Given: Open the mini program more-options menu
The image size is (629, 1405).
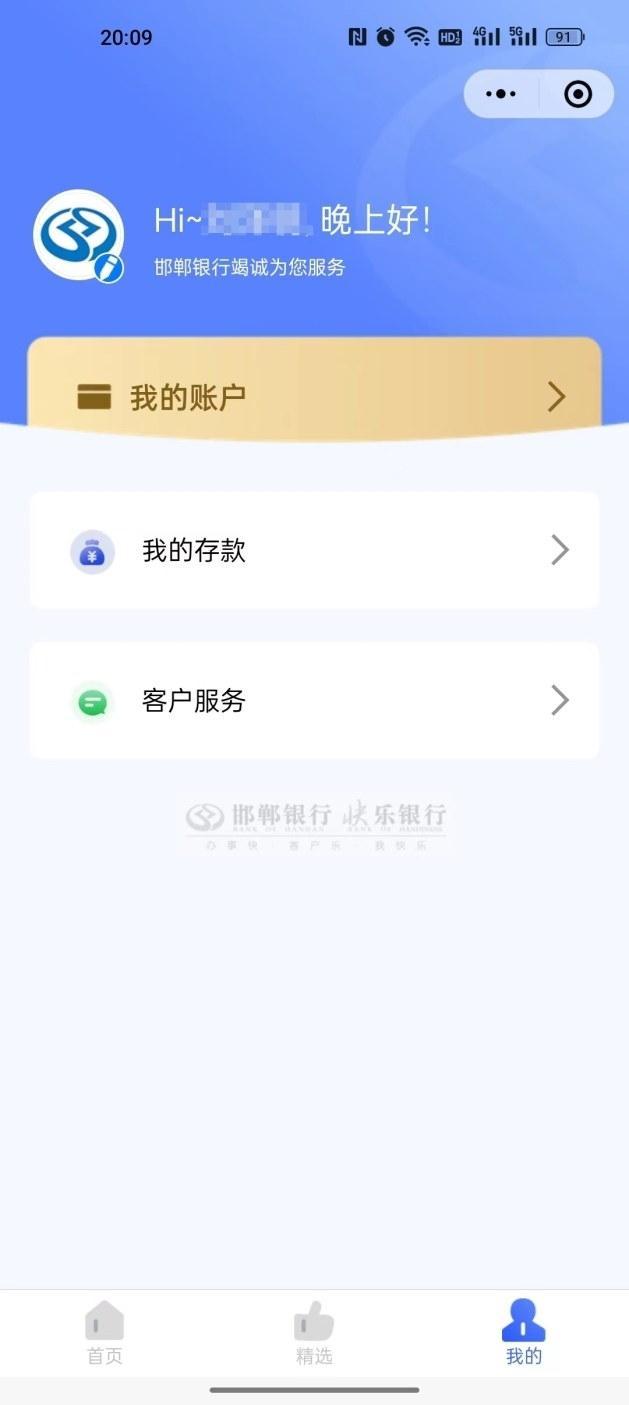Looking at the screenshot, I should (501, 94).
